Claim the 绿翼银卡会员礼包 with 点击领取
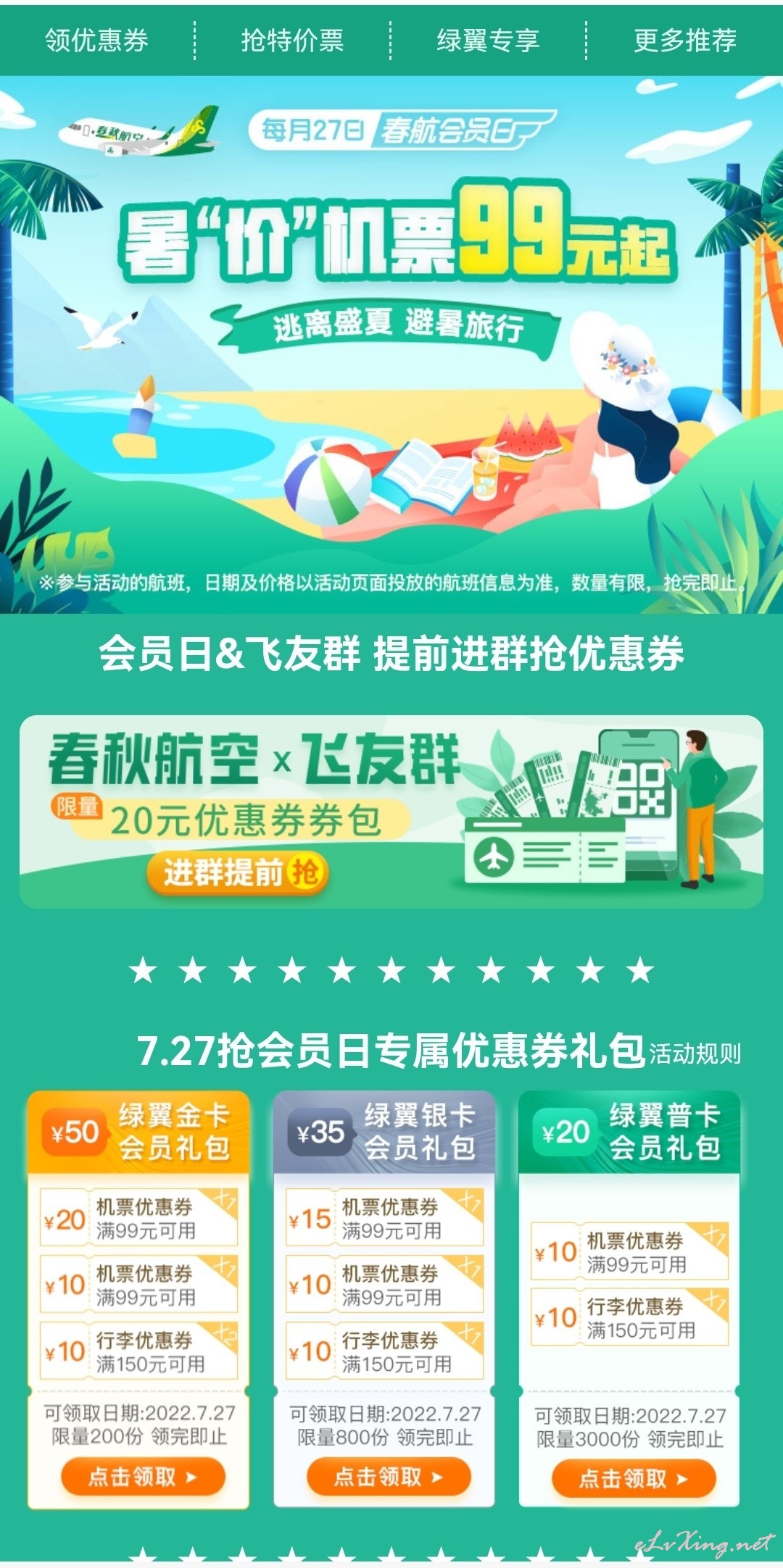The height and width of the screenshot is (1568, 783). pyautogui.click(x=389, y=1477)
